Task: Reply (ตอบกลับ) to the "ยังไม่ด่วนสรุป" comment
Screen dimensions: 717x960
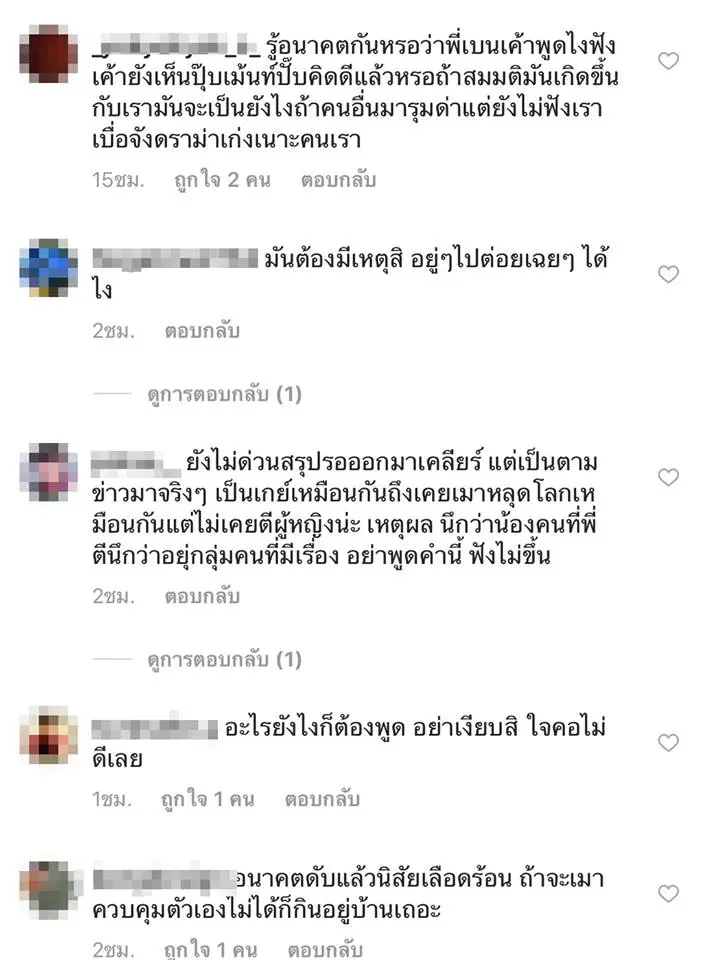Action: pyautogui.click(x=202, y=597)
